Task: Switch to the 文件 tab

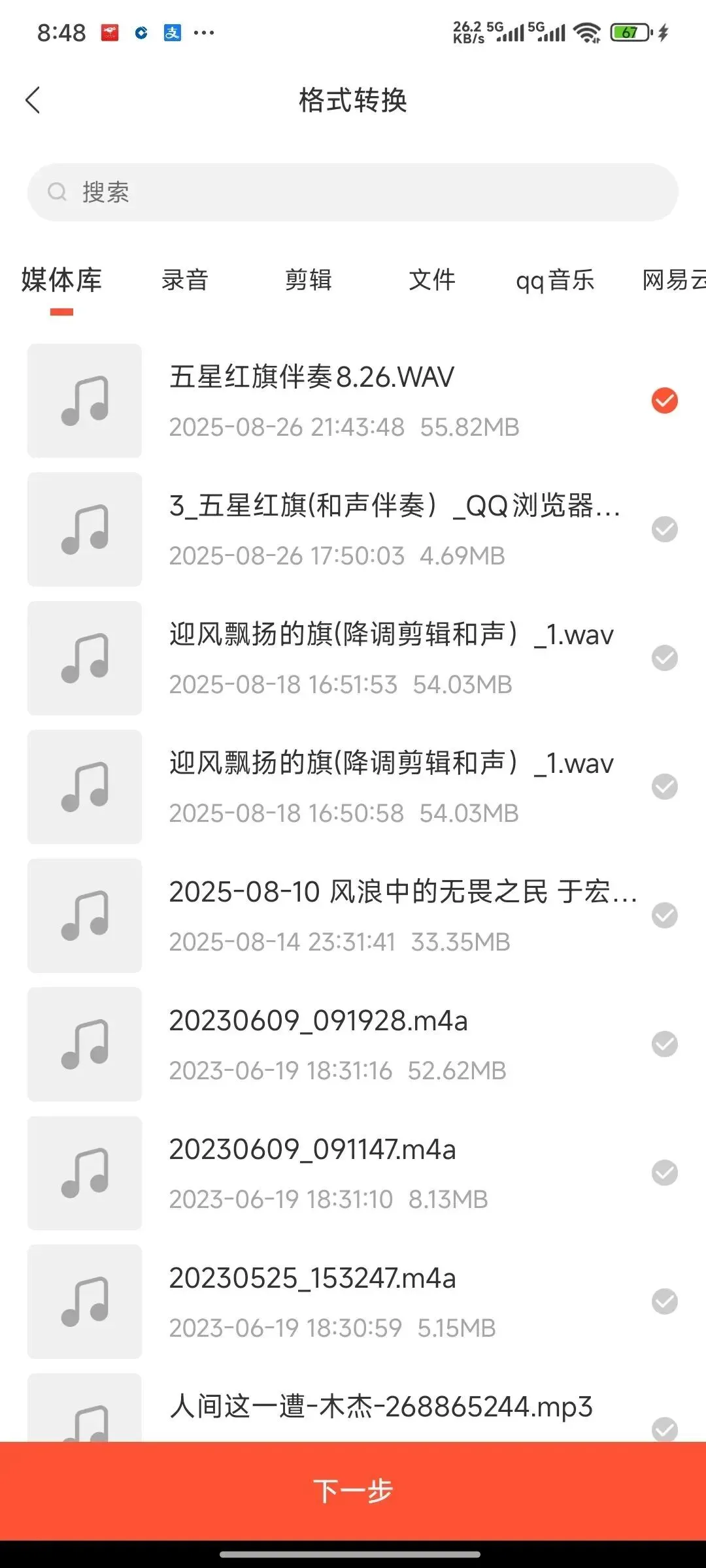Action: click(x=431, y=280)
